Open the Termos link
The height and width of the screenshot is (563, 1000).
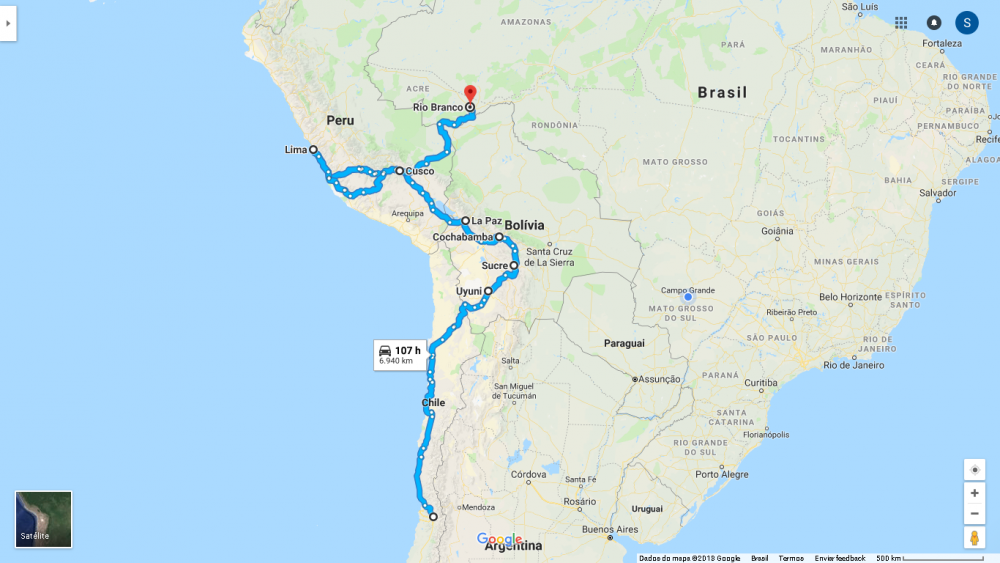(791, 558)
